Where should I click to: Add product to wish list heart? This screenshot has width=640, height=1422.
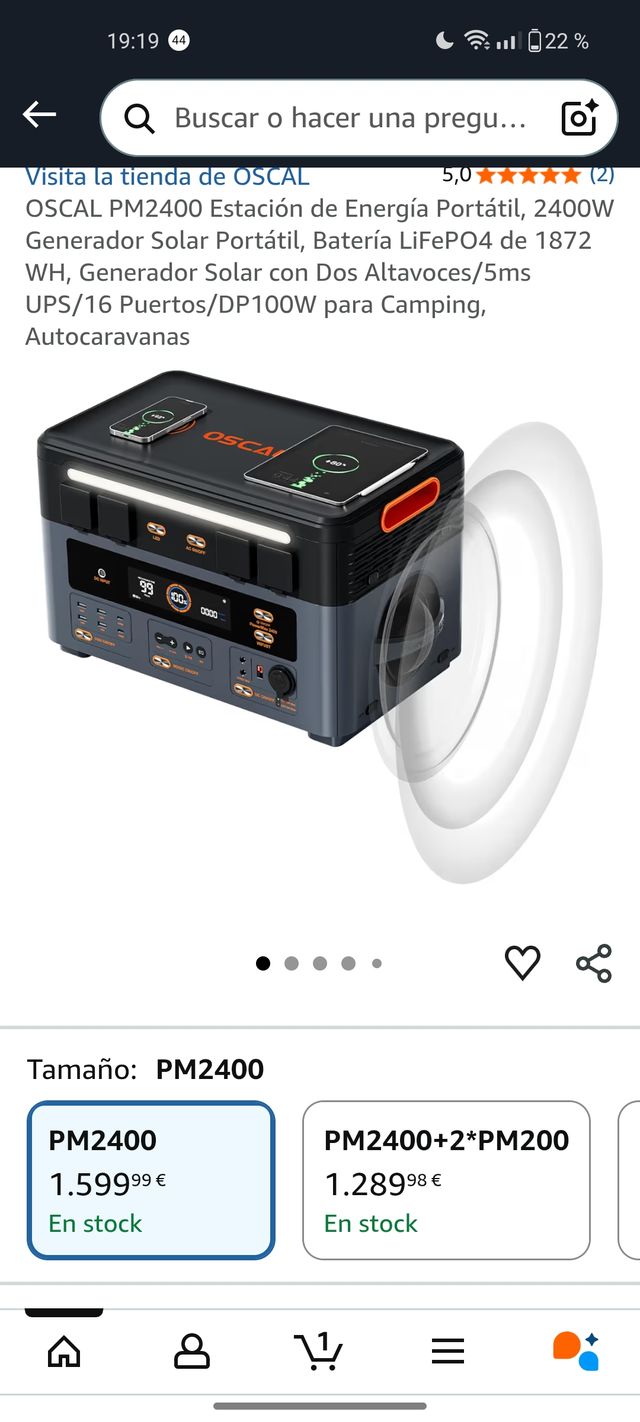tap(522, 962)
